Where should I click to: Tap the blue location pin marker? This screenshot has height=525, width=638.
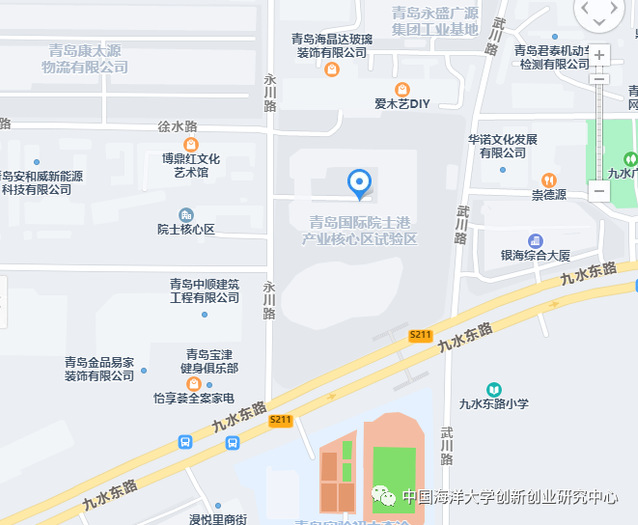click(x=359, y=183)
